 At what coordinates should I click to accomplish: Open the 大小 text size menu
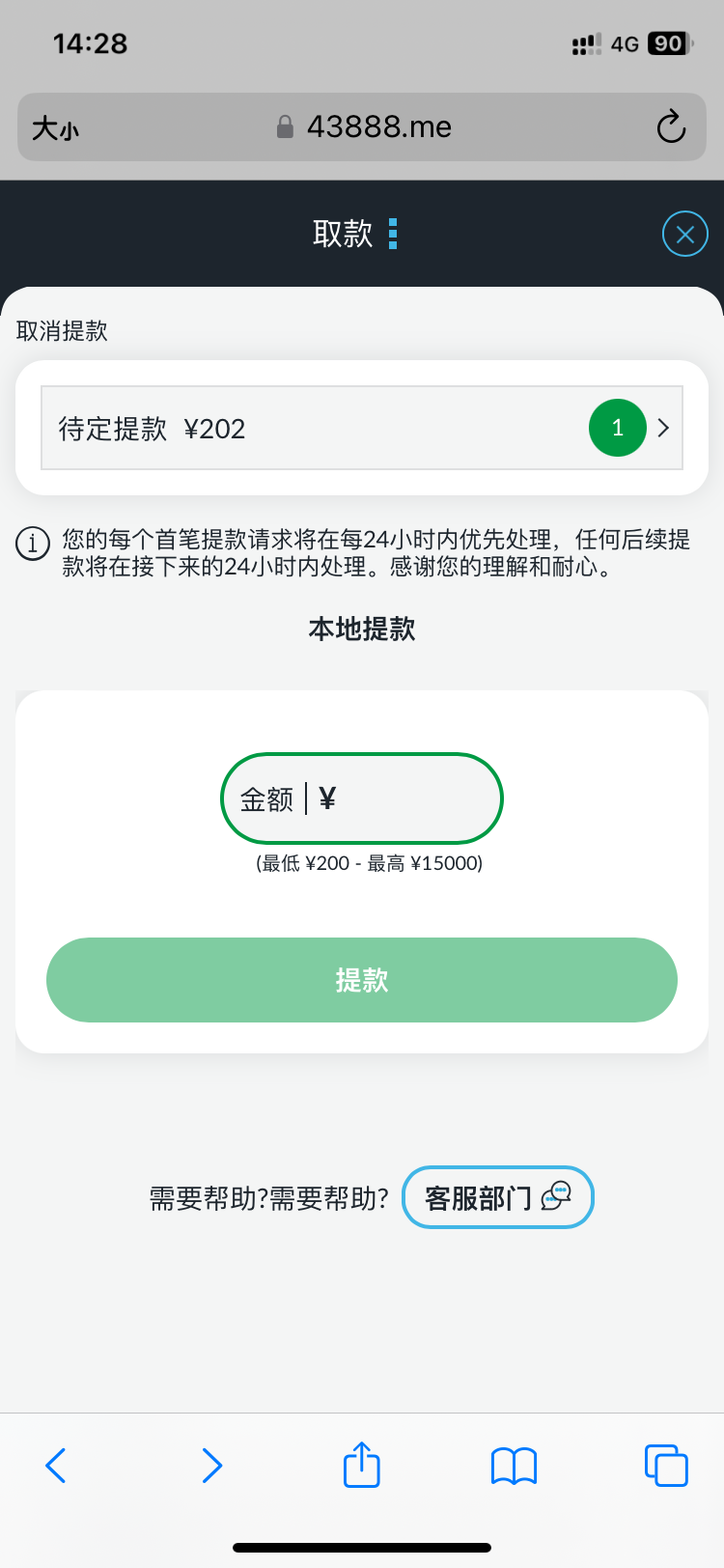[55, 128]
